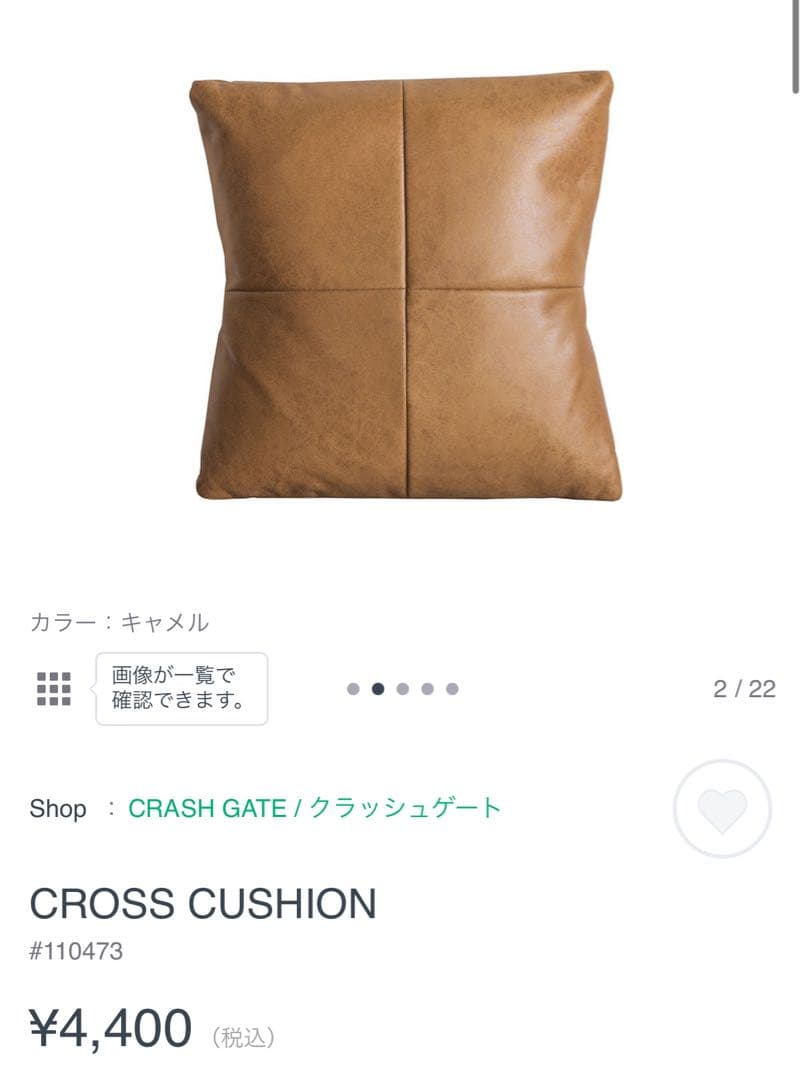Click the active second carousel dot
Screen dimensions: 806x1080
tap(380, 687)
